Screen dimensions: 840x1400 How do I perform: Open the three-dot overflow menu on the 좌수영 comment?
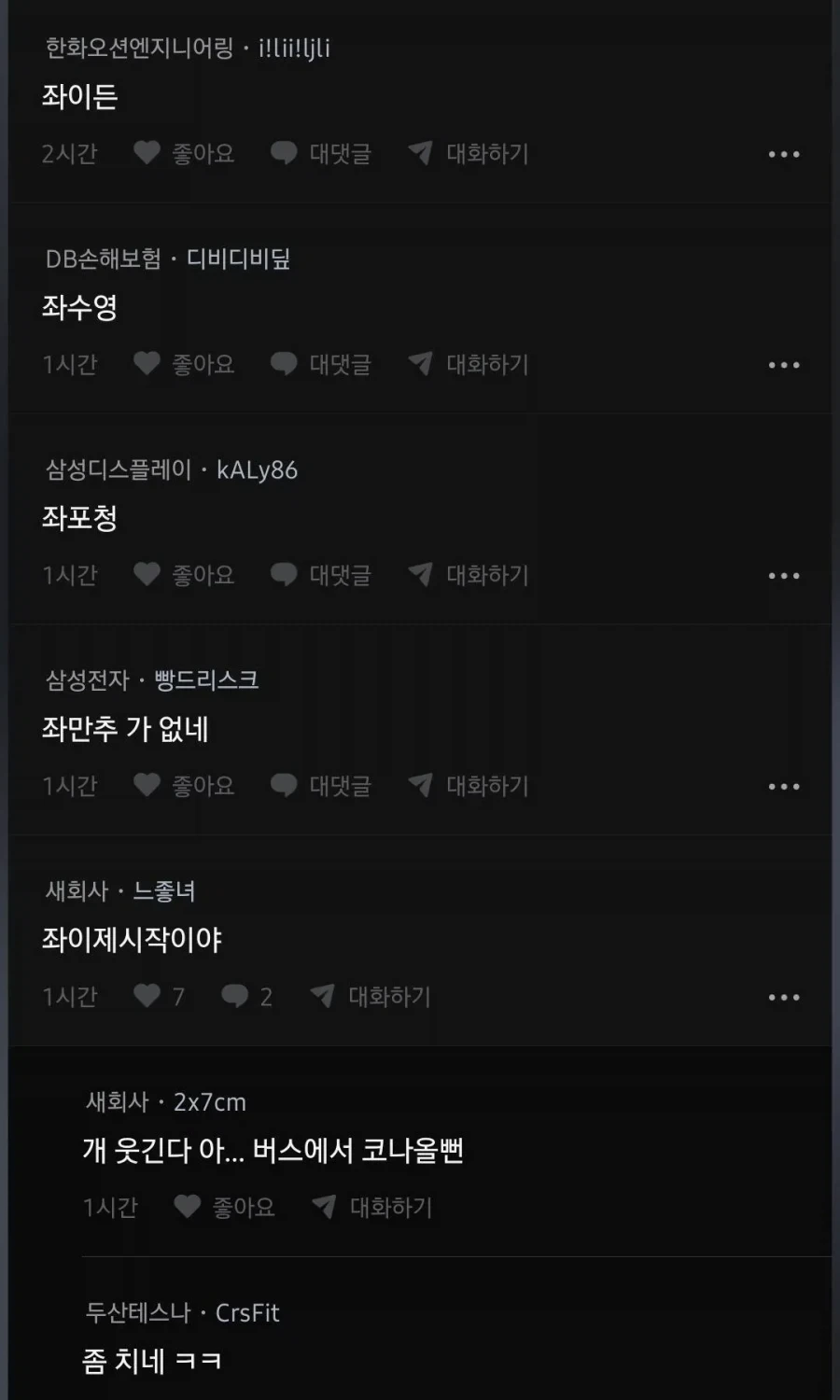[x=782, y=364]
